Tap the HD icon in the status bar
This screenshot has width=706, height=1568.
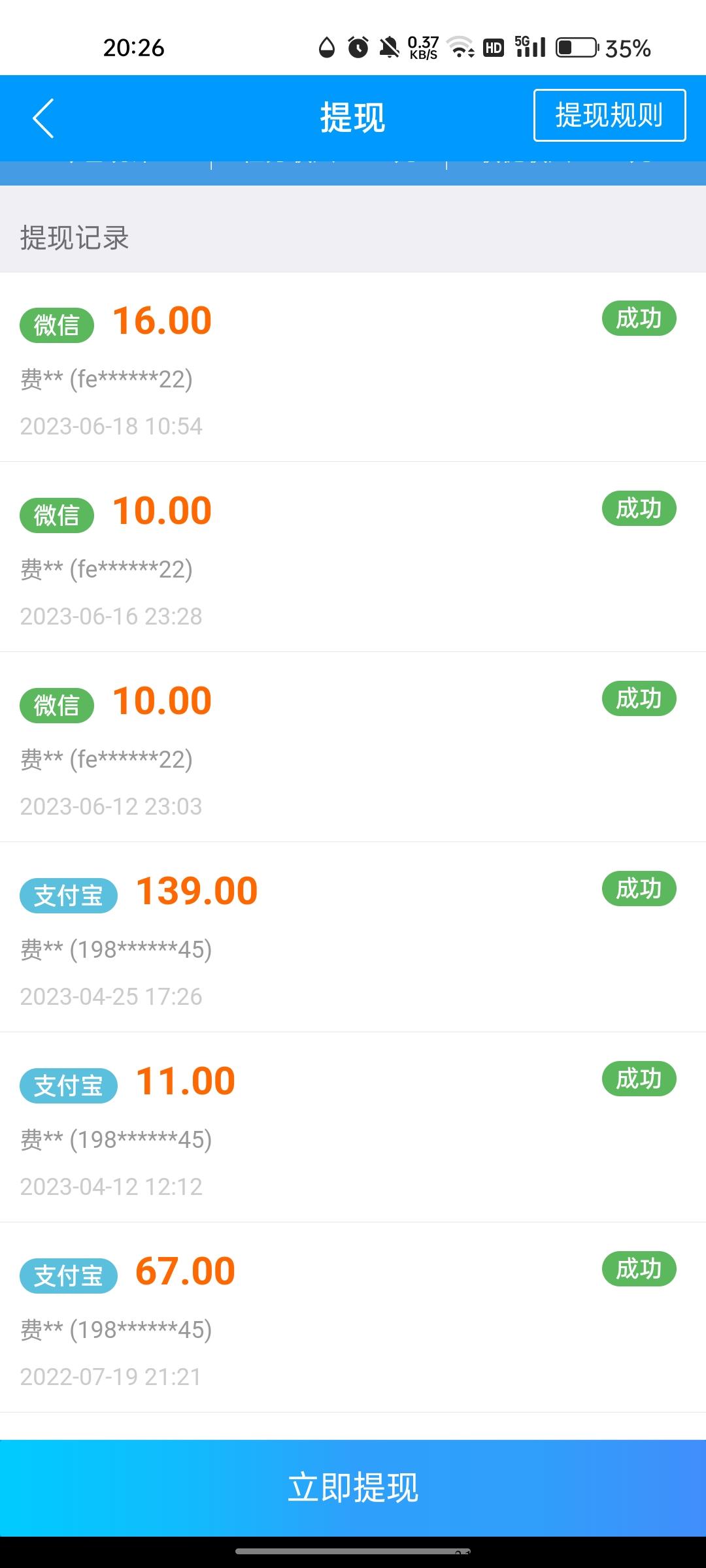pos(492,47)
